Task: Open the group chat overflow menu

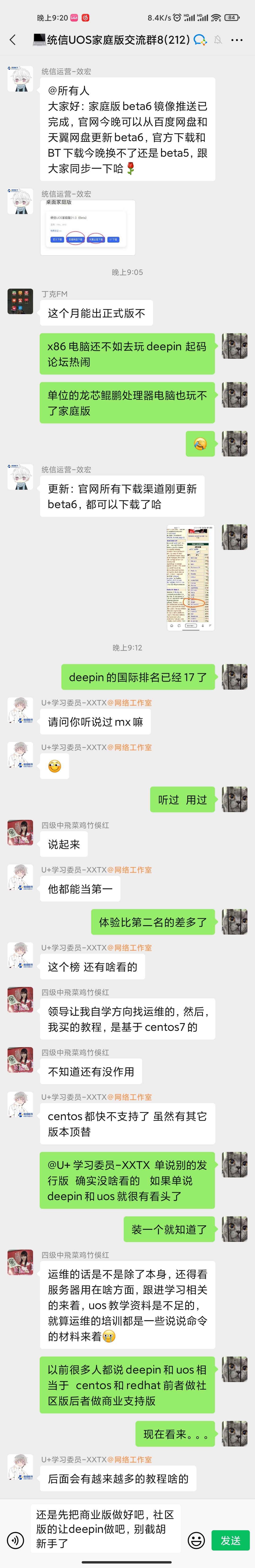Action: (237, 40)
